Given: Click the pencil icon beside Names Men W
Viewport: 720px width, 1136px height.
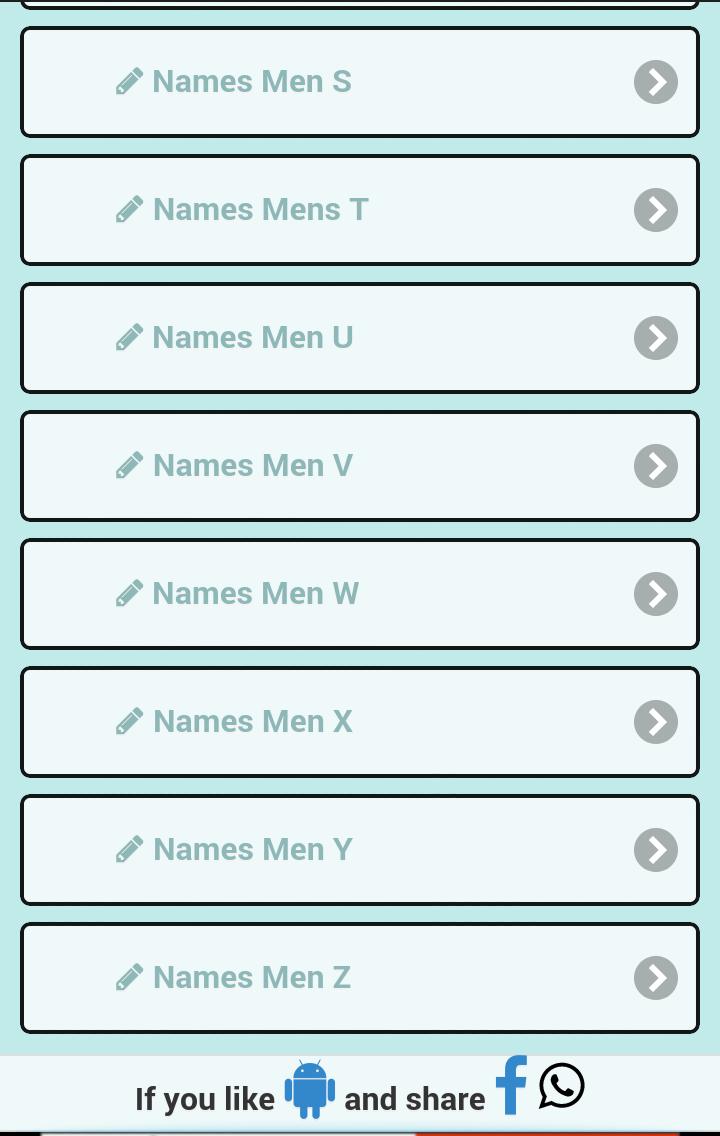Looking at the screenshot, I should [x=130, y=592].
